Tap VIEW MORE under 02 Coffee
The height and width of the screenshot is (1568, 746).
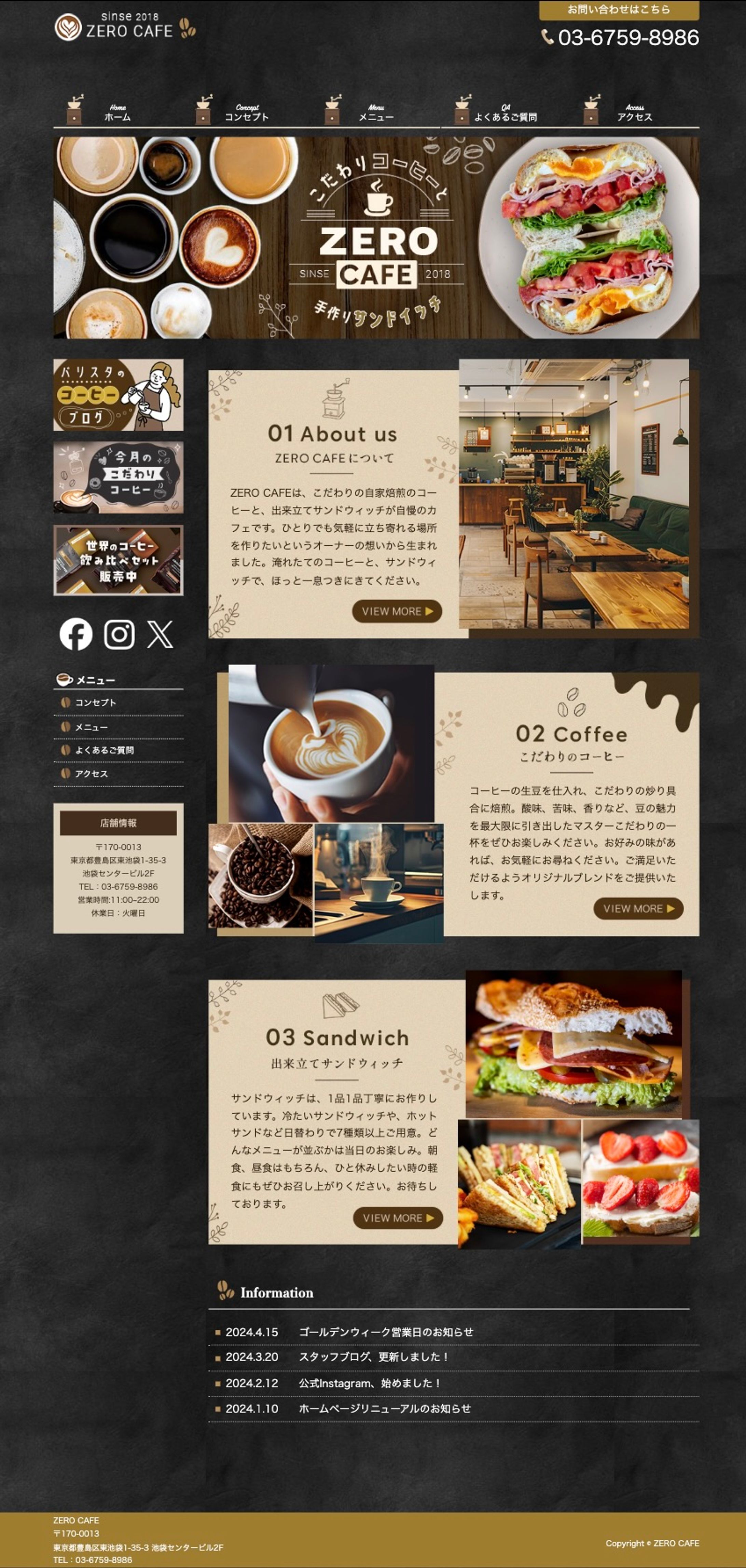click(x=638, y=908)
